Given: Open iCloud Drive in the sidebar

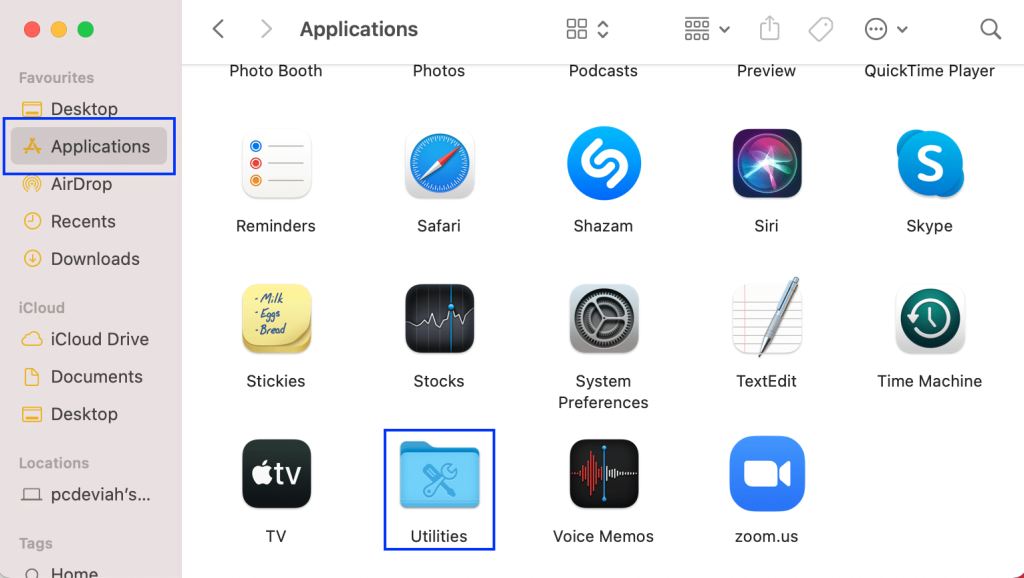Looking at the screenshot, I should tap(99, 339).
